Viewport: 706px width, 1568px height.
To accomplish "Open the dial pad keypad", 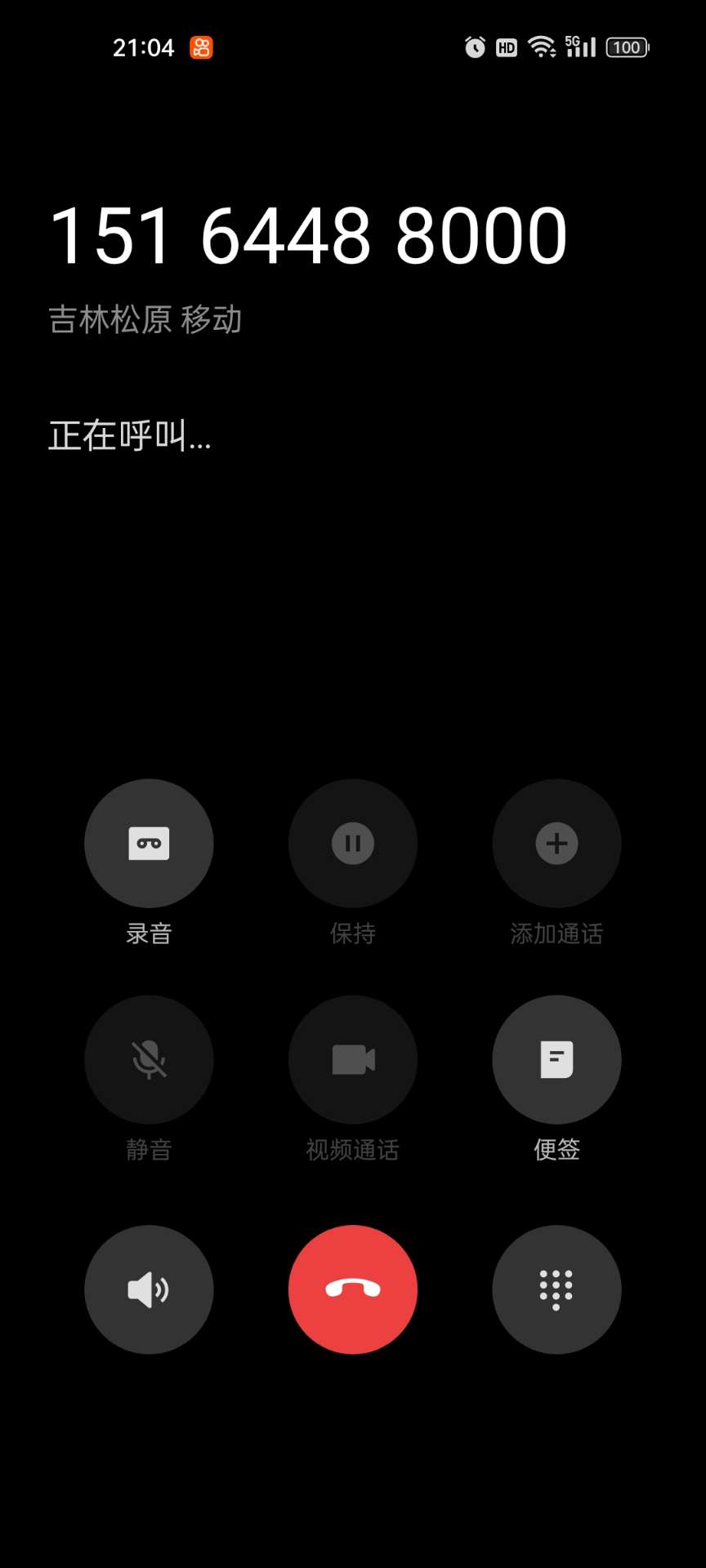I will 556,1290.
